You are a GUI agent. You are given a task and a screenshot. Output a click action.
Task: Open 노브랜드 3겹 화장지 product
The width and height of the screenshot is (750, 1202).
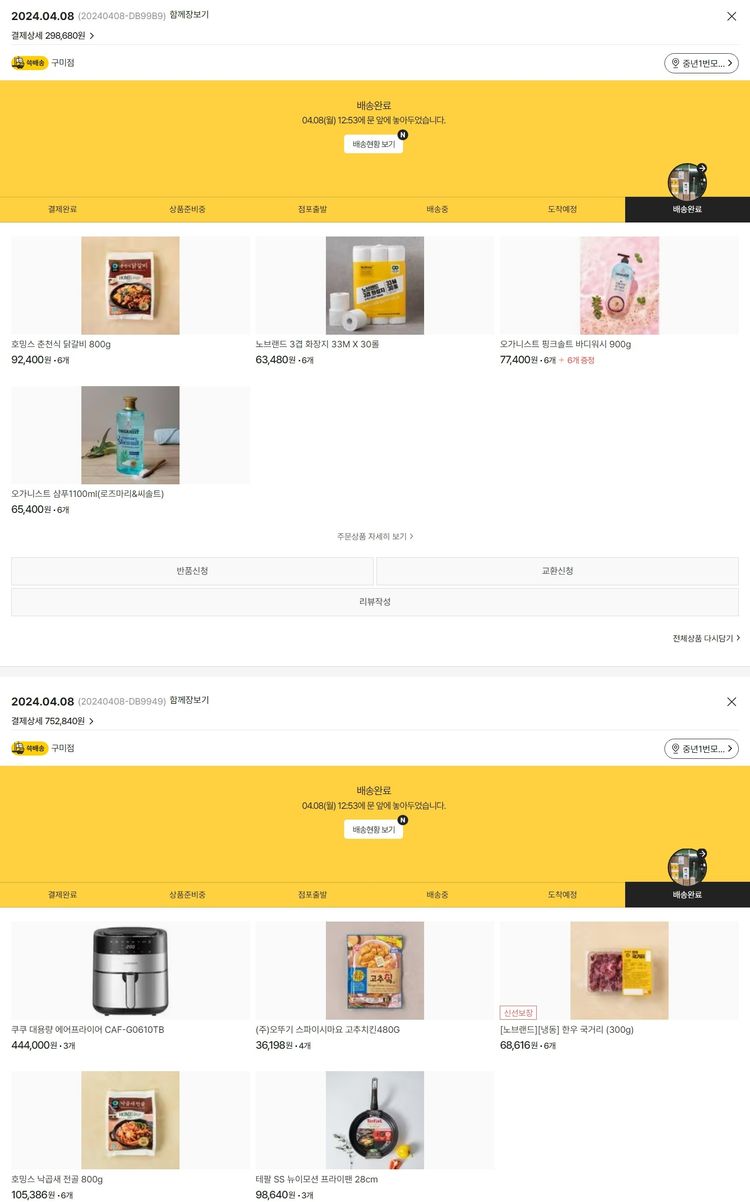tap(374, 286)
